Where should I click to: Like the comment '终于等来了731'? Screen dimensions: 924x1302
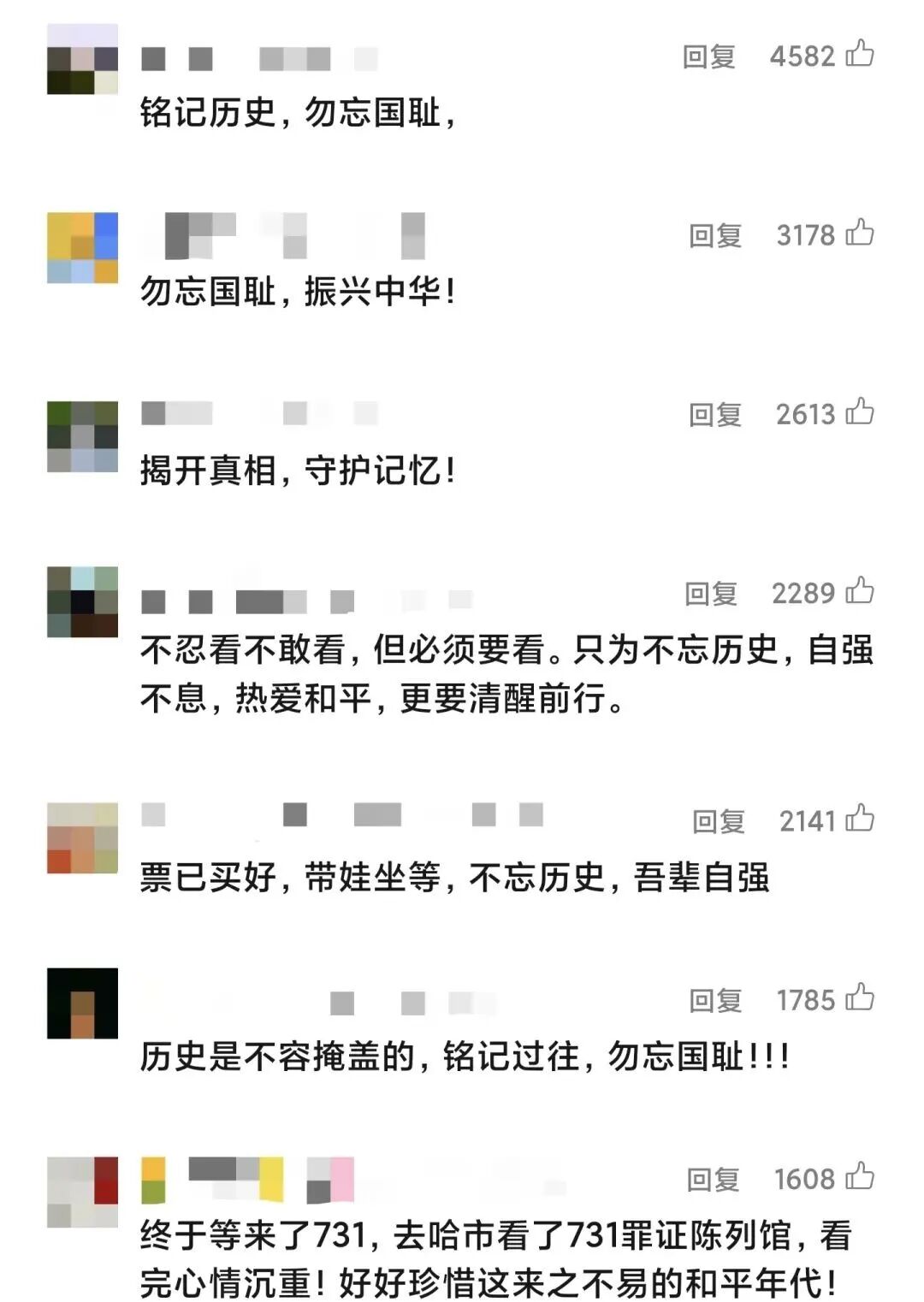tap(860, 1177)
